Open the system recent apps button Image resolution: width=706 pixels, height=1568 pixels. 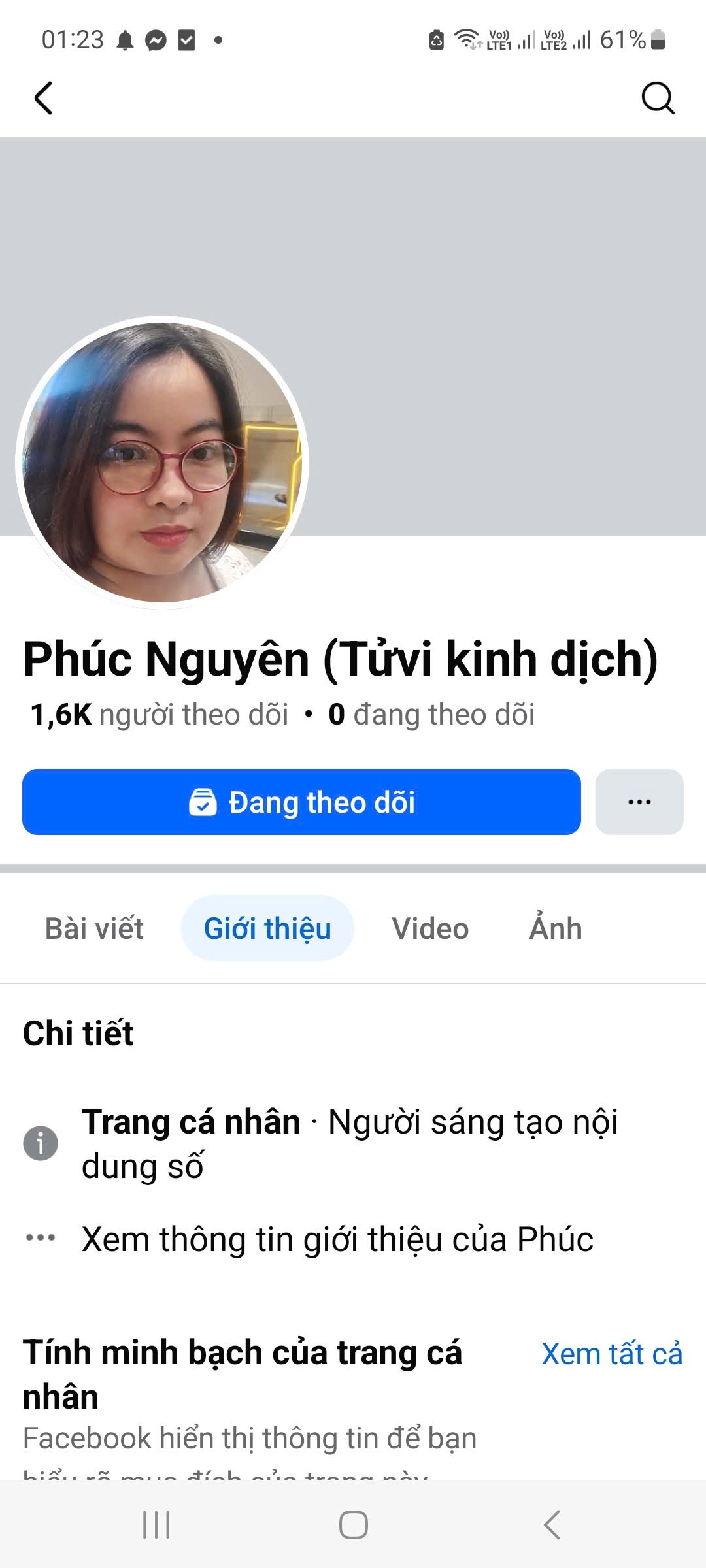coord(156,1526)
